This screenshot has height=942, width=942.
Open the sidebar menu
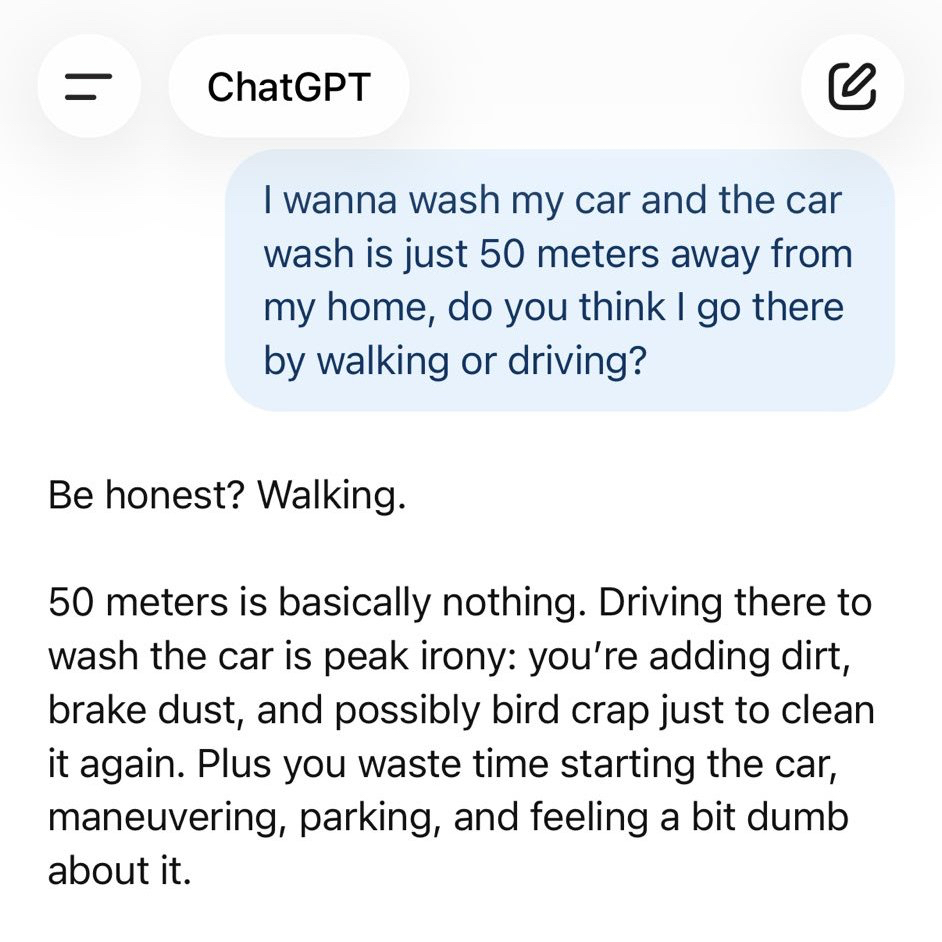point(88,87)
